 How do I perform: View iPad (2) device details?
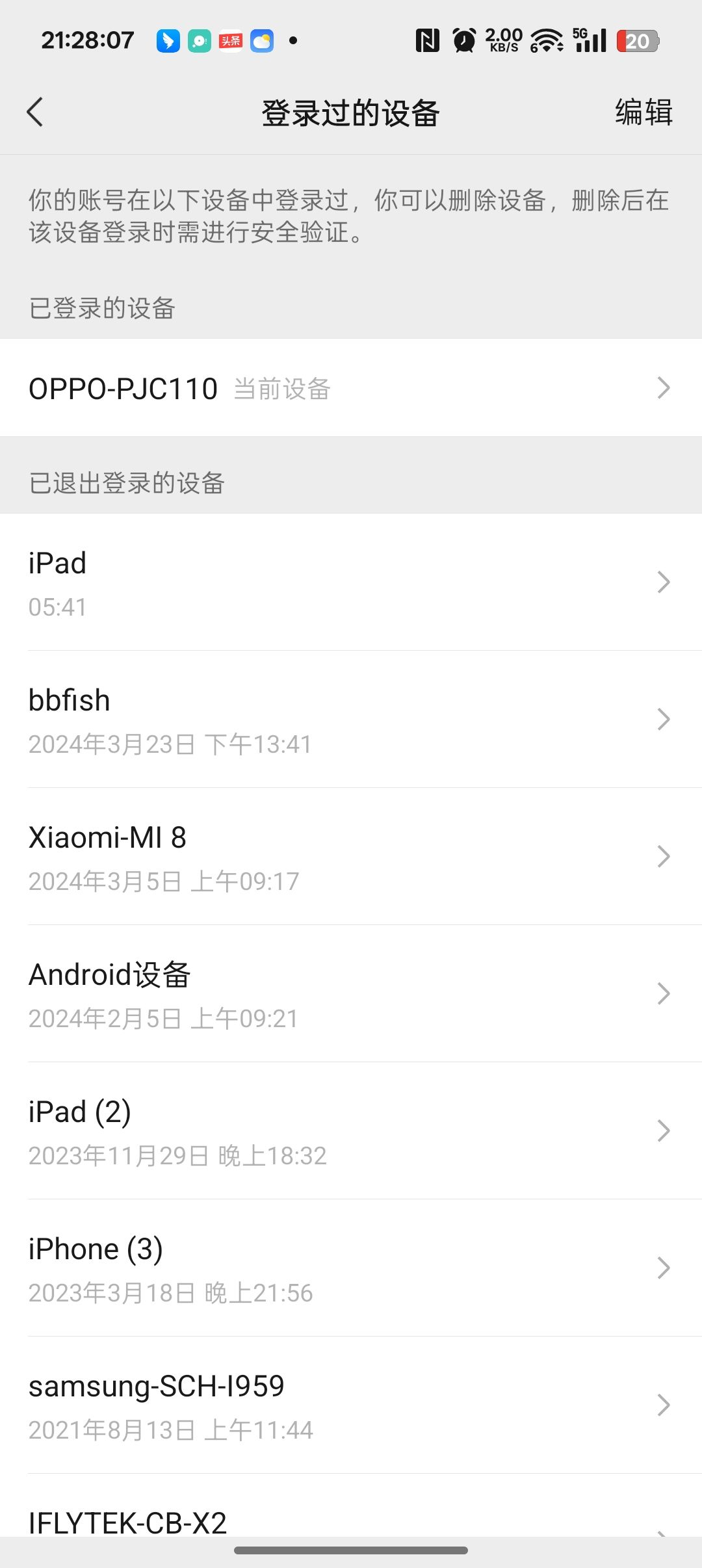click(351, 1131)
